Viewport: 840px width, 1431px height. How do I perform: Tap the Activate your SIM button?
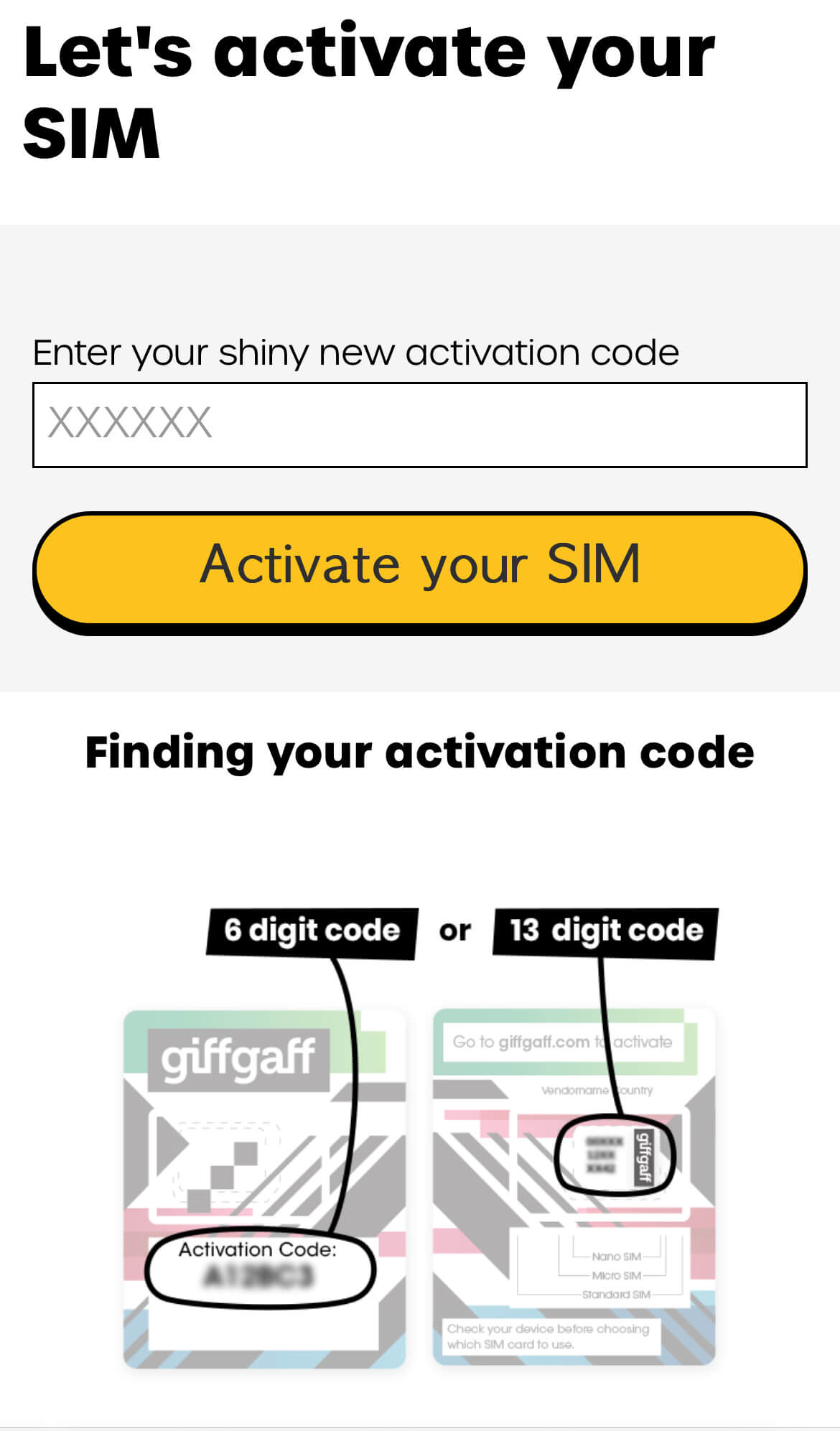point(419,567)
